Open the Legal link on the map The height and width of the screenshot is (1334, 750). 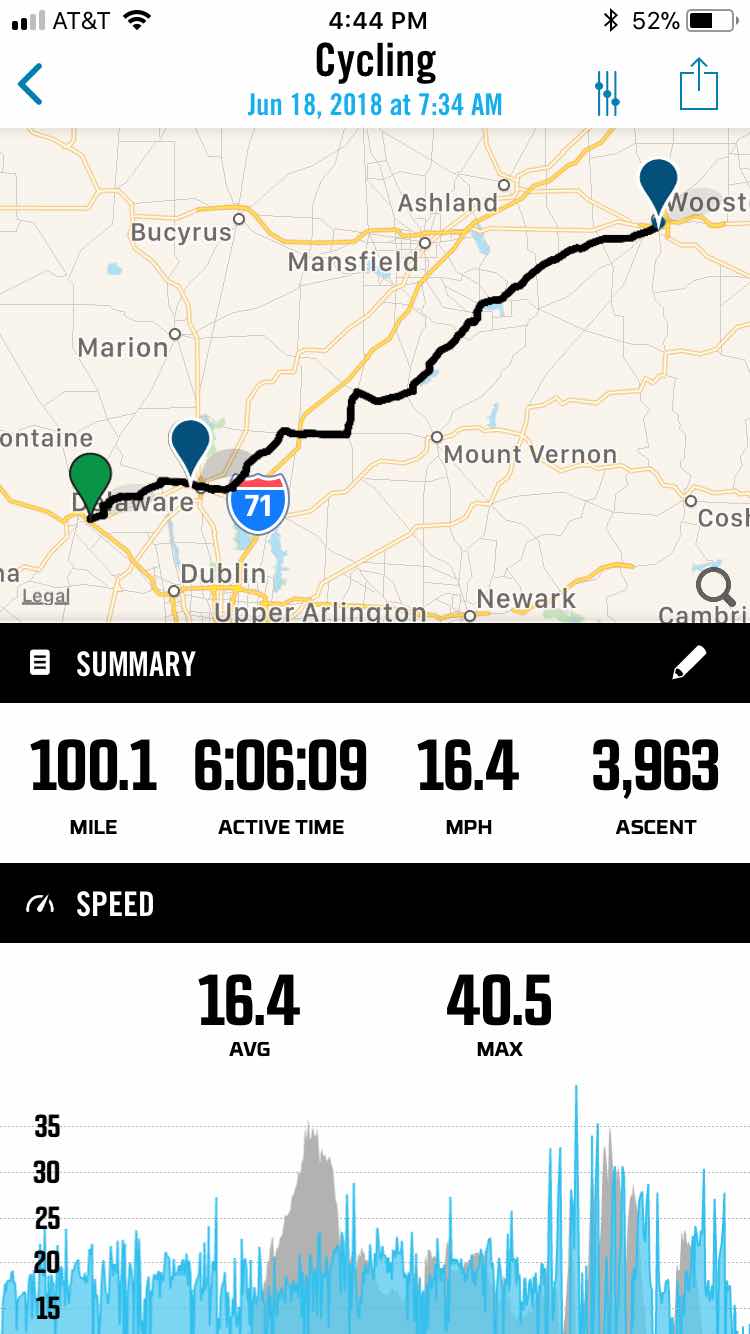click(46, 597)
